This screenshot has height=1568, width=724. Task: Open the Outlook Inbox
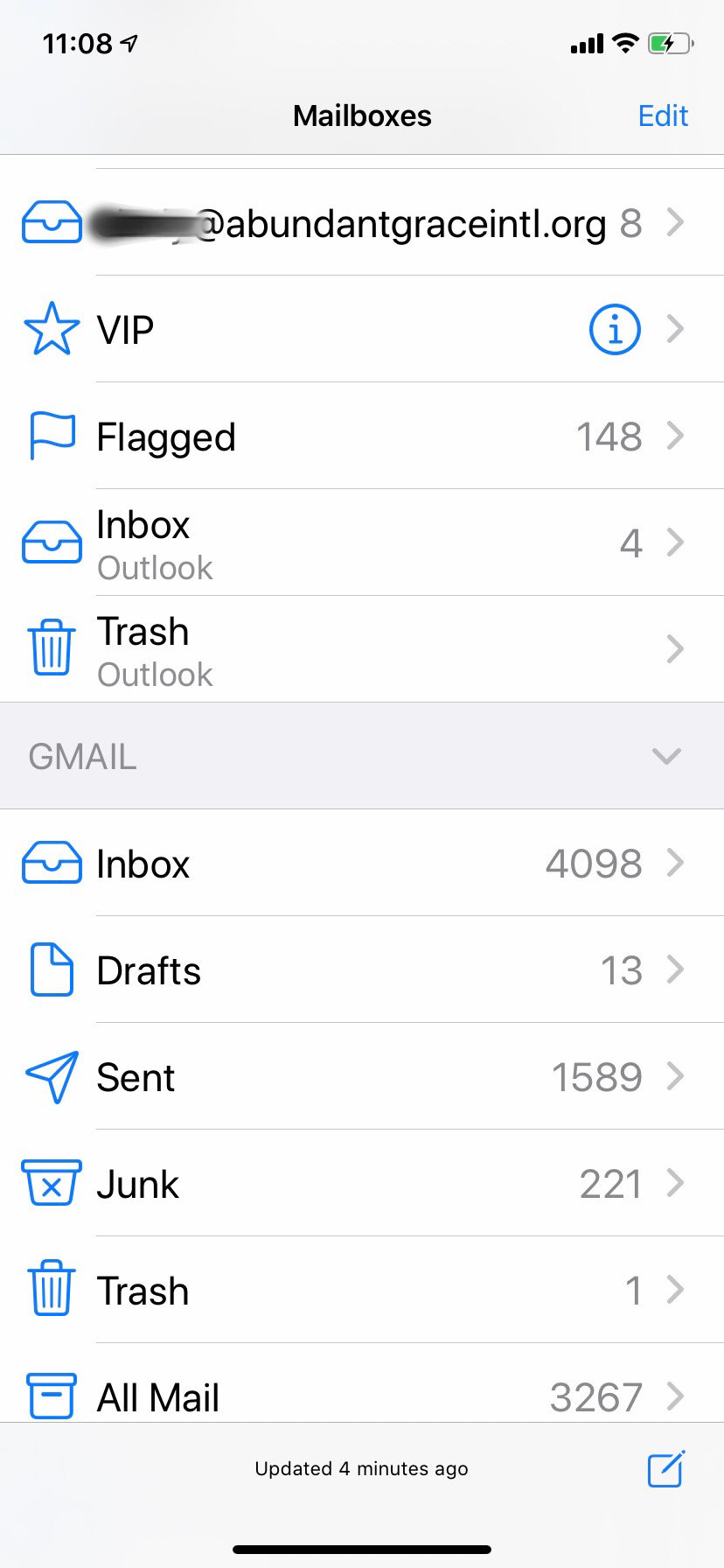click(350, 543)
